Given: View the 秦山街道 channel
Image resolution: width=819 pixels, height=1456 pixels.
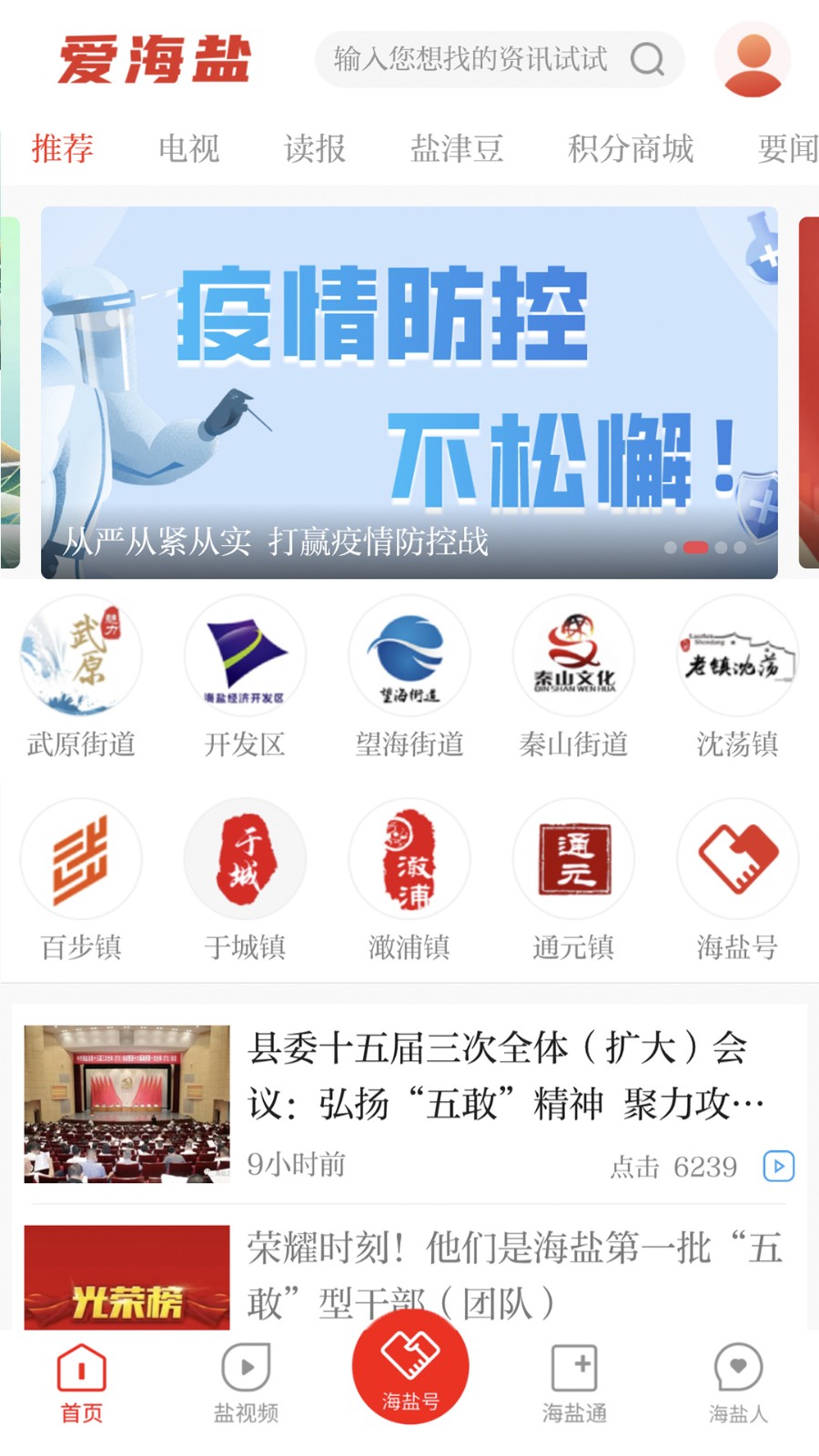Looking at the screenshot, I should click(x=573, y=678).
